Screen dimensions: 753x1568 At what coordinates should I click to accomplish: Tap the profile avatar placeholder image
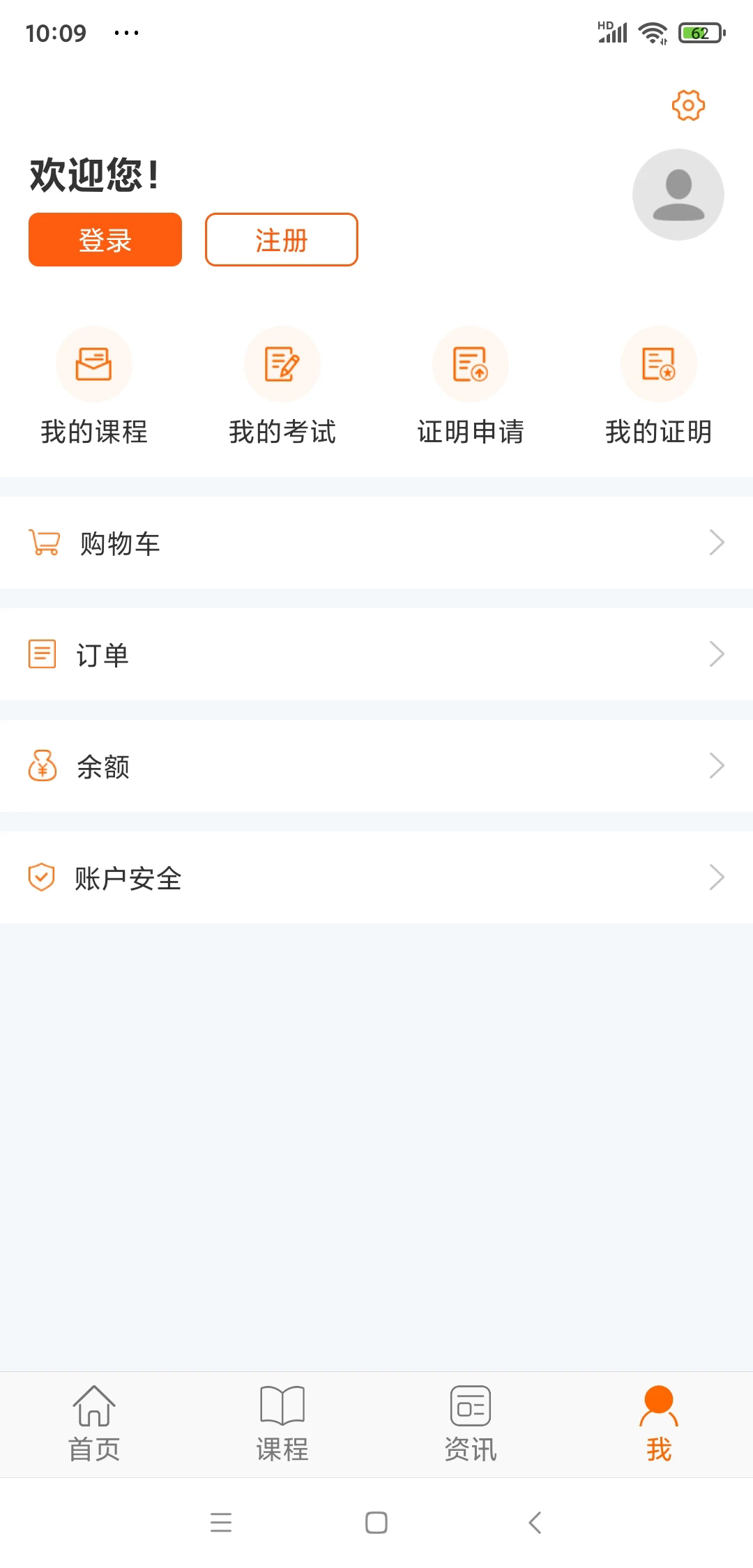tap(677, 194)
